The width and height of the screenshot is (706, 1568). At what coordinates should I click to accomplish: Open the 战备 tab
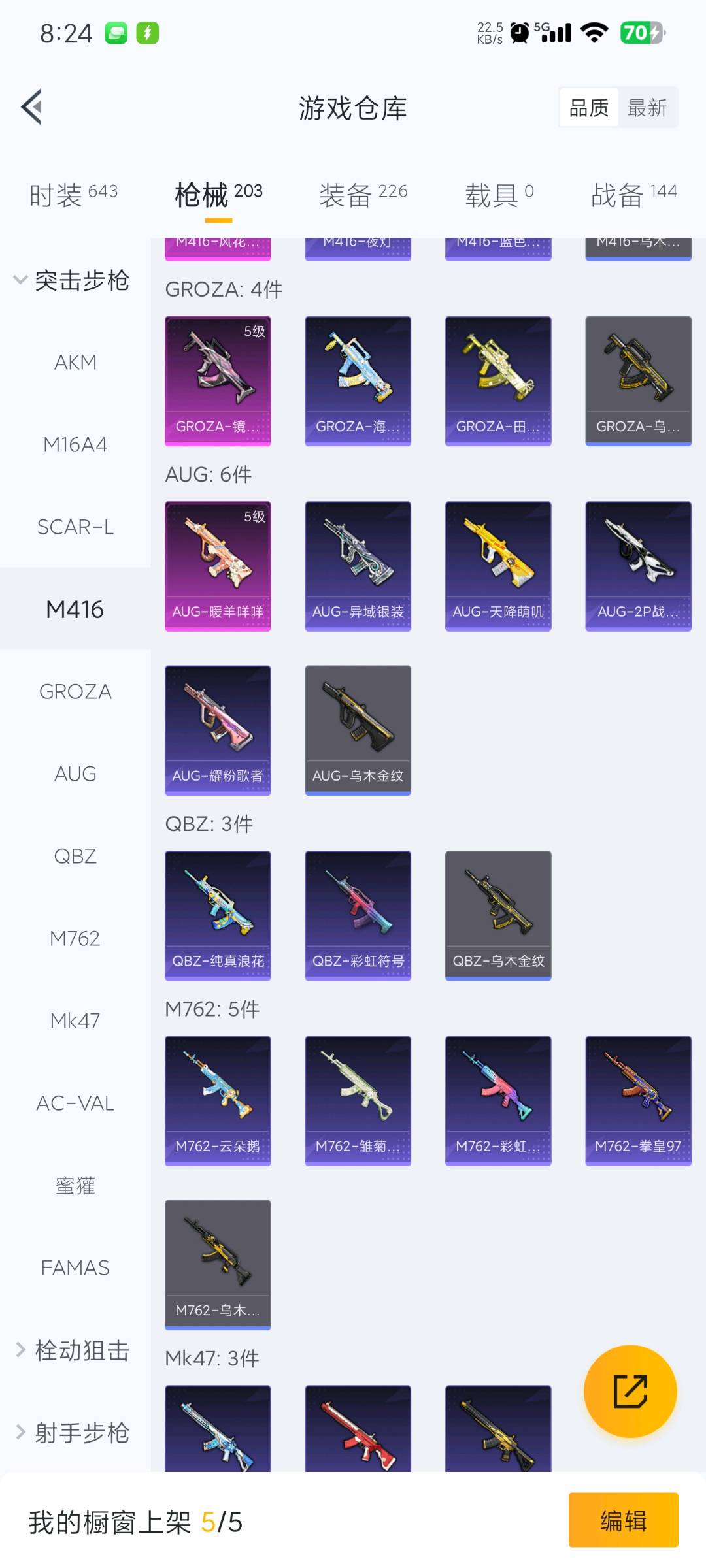tap(633, 194)
